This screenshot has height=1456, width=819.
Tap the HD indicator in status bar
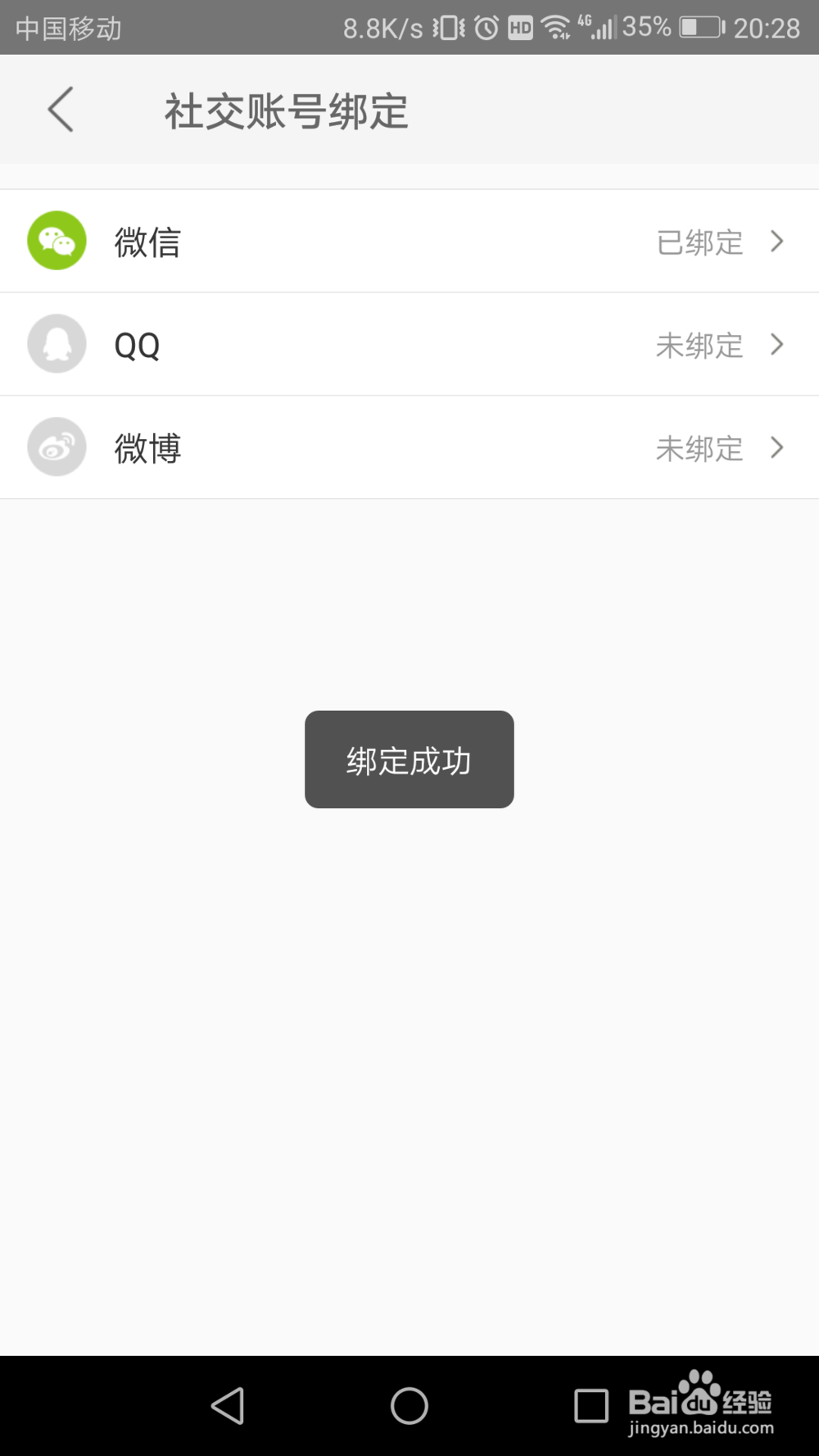coord(519,27)
